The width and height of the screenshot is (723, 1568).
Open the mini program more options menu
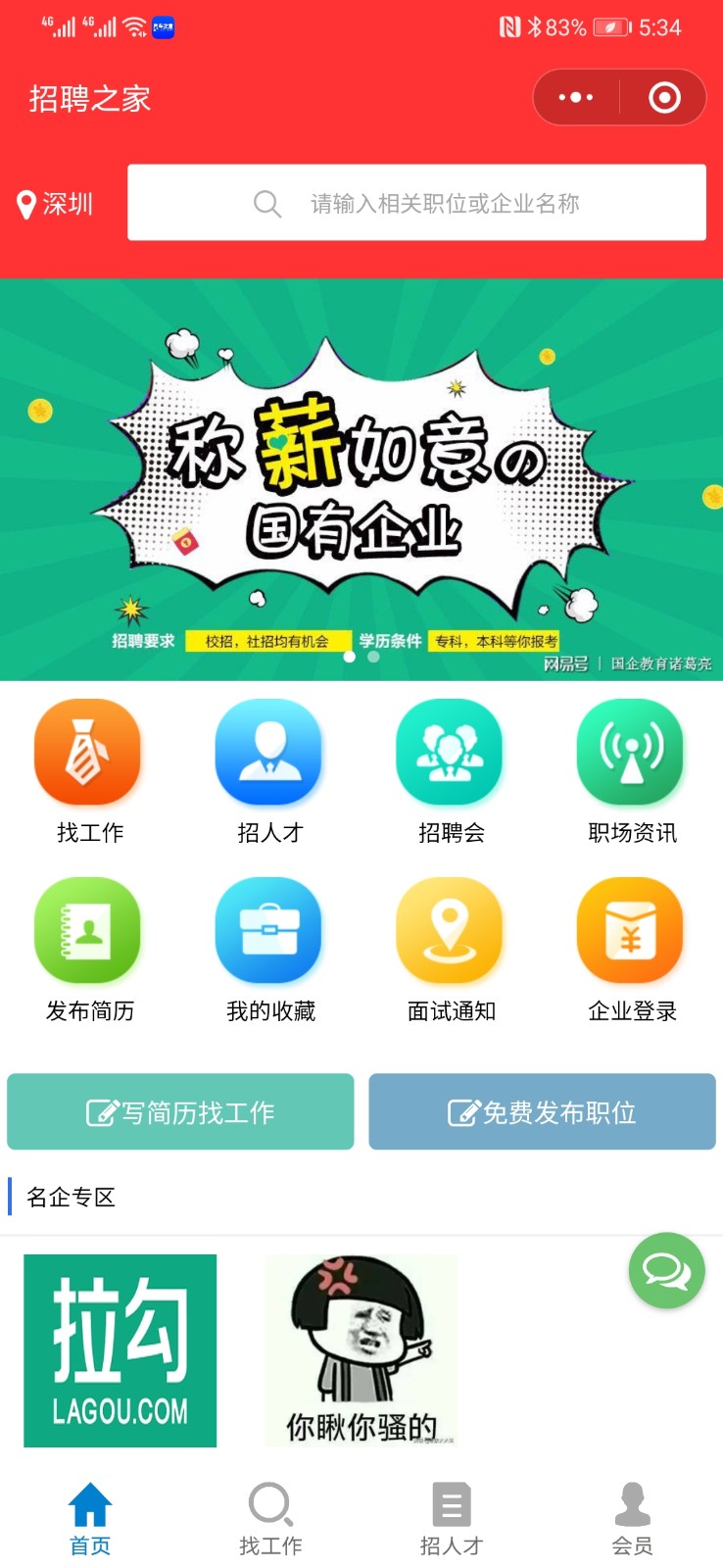tap(576, 97)
